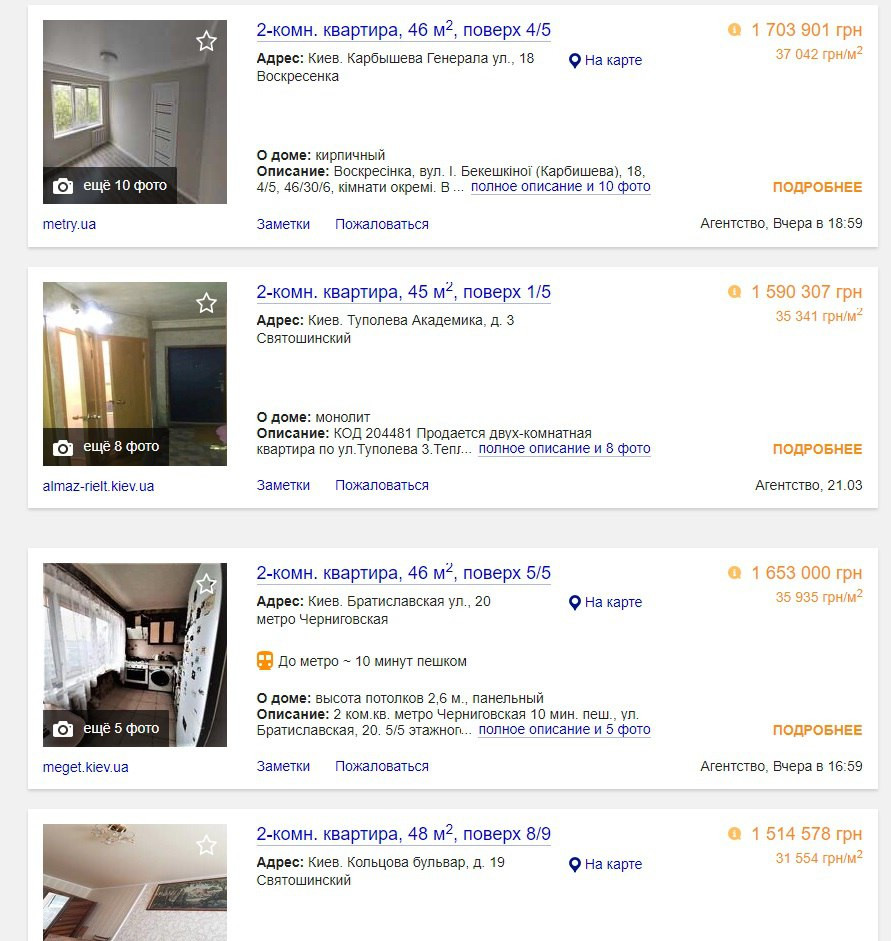Show Карбышева Генерала ул. 18 on map
This screenshot has width=891, height=941.
click(605, 61)
